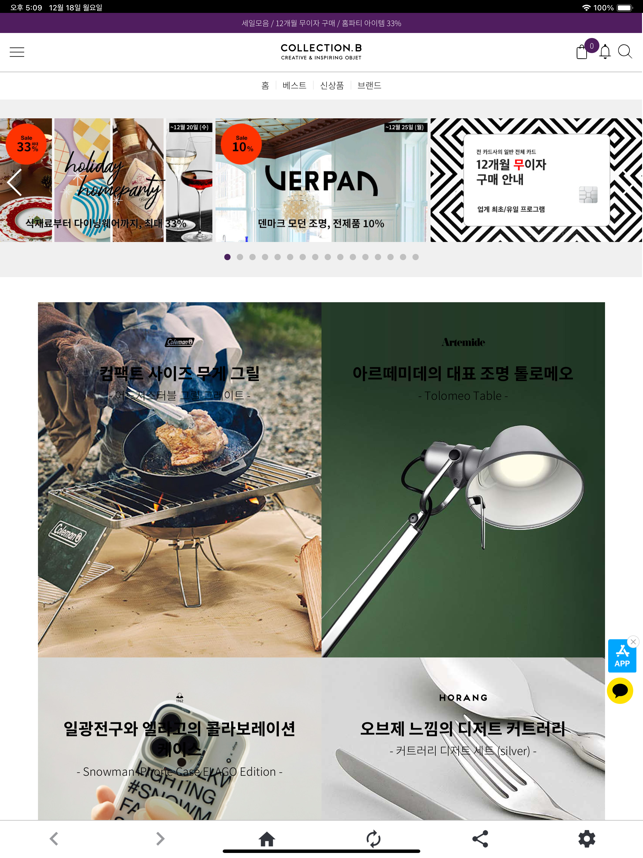Open the notifications bell
Screen dimensions: 643x858
pyautogui.click(x=605, y=52)
